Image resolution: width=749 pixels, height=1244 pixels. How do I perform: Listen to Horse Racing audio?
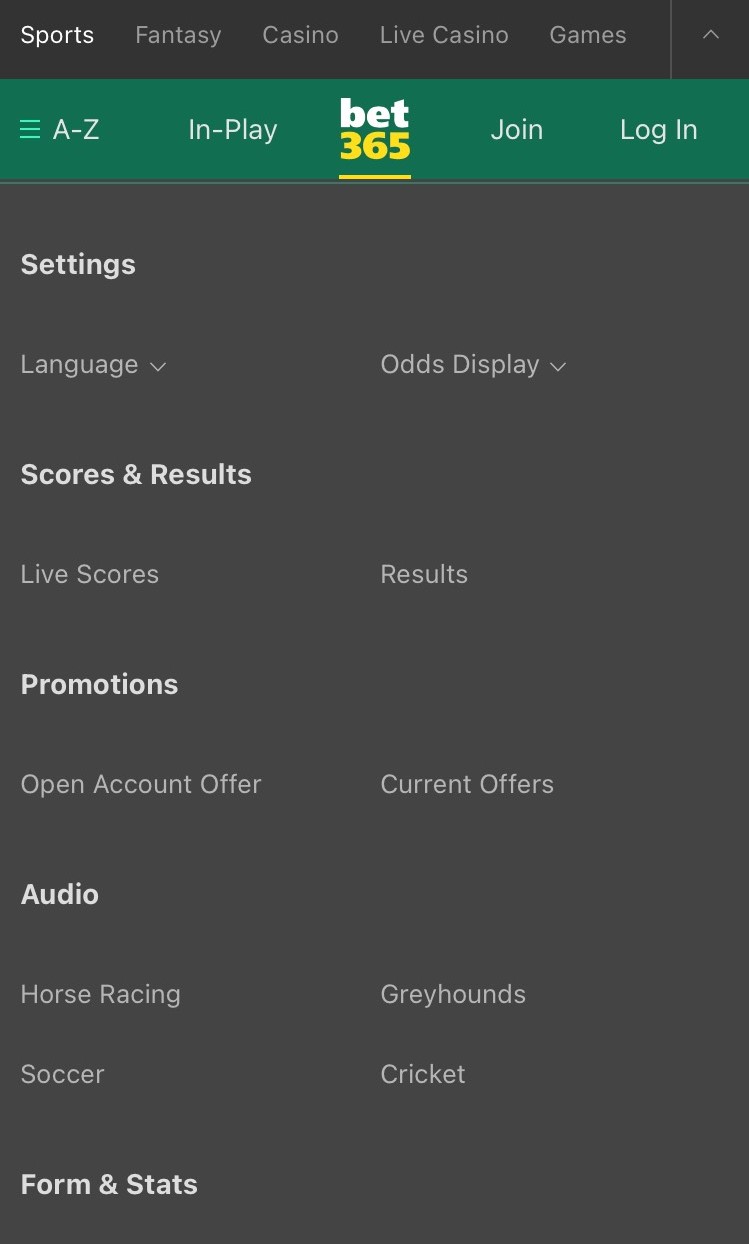coord(100,994)
